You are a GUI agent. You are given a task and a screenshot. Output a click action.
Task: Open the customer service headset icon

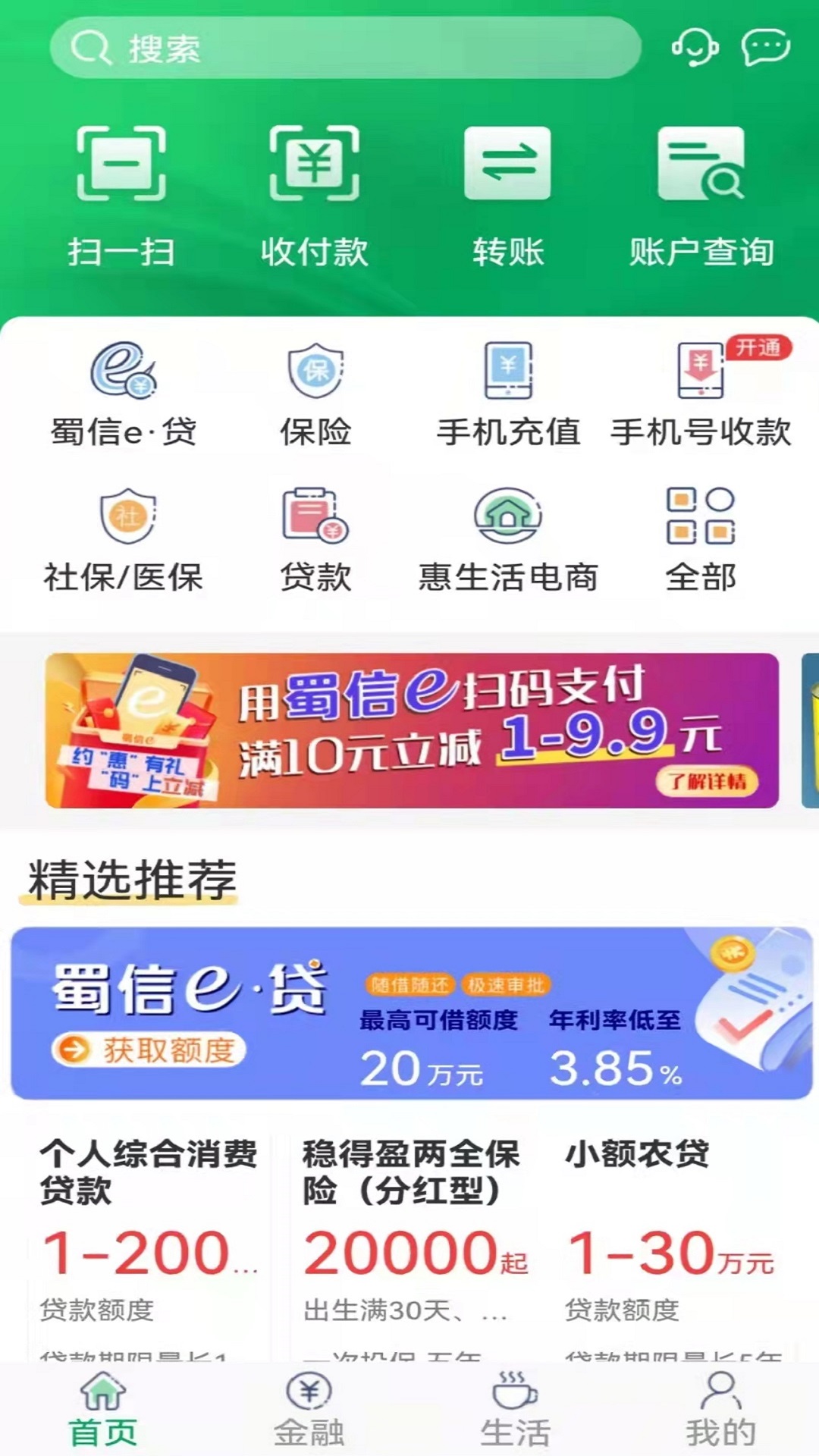pyautogui.click(x=695, y=47)
